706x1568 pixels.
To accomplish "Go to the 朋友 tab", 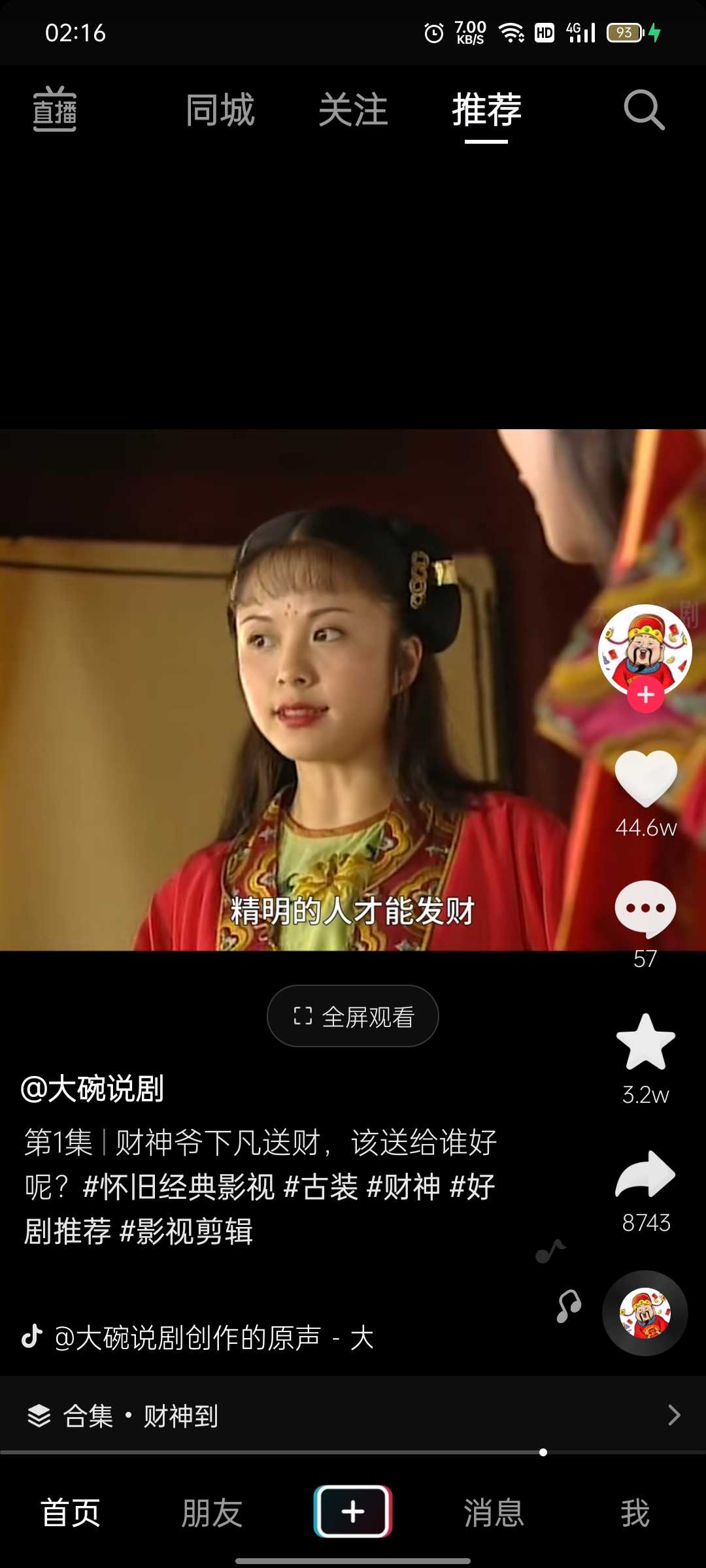I will (212, 1512).
